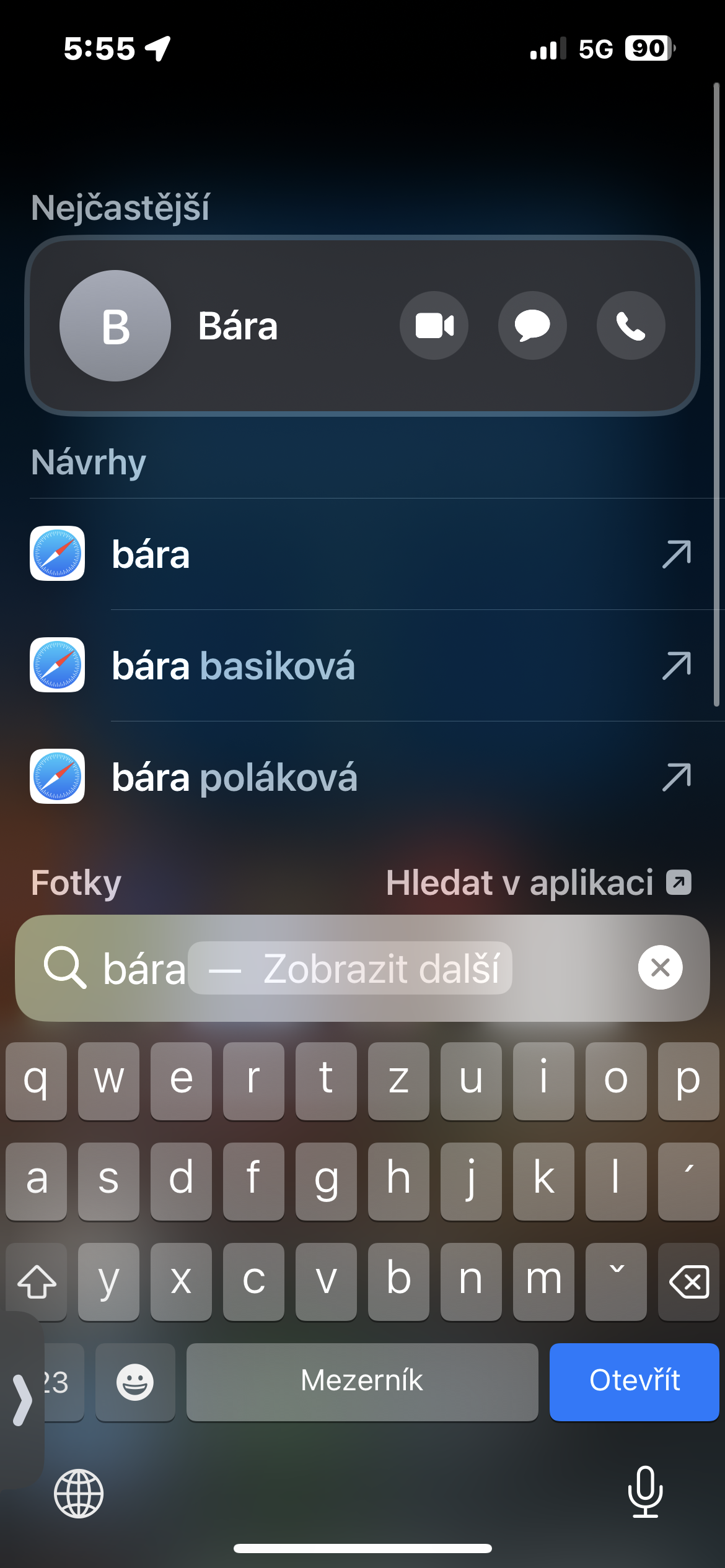Switch keyboard language with the globe
Viewport: 725px width, 1568px height.
pyautogui.click(x=79, y=1493)
